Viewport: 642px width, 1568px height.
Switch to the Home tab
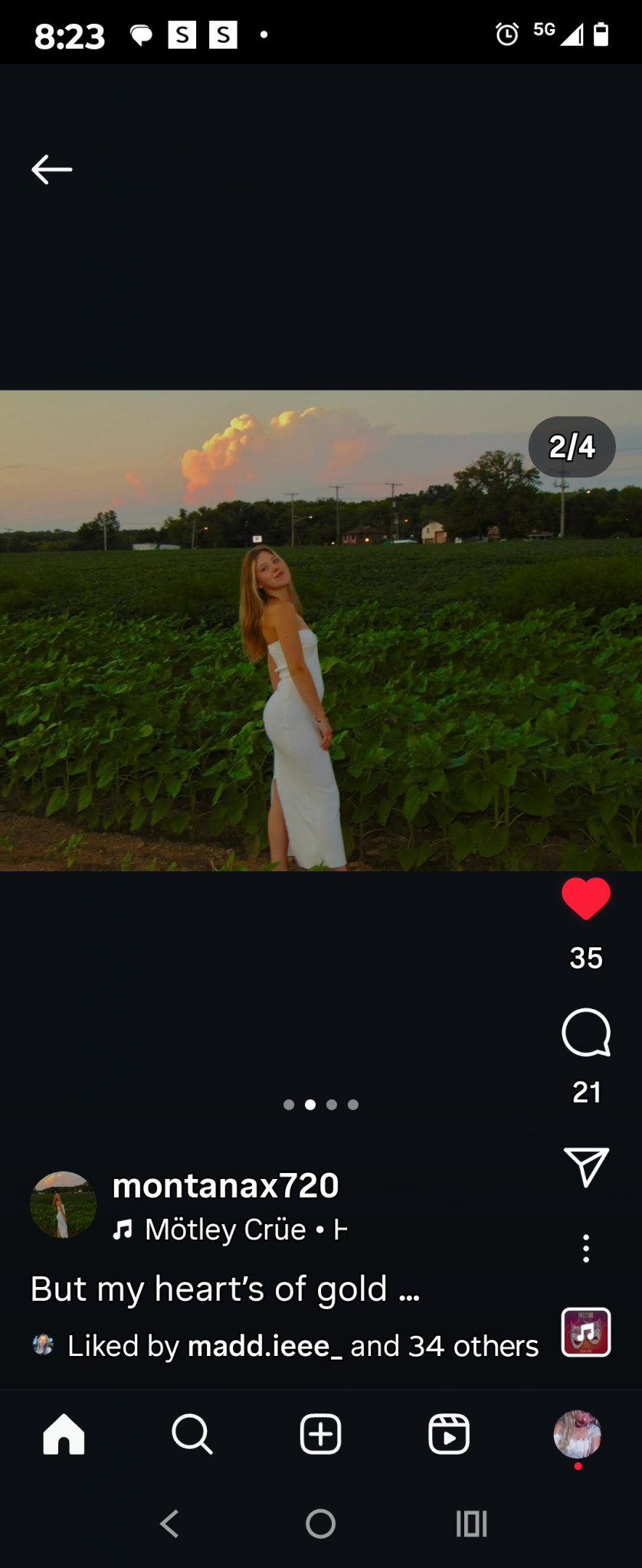tap(64, 1434)
